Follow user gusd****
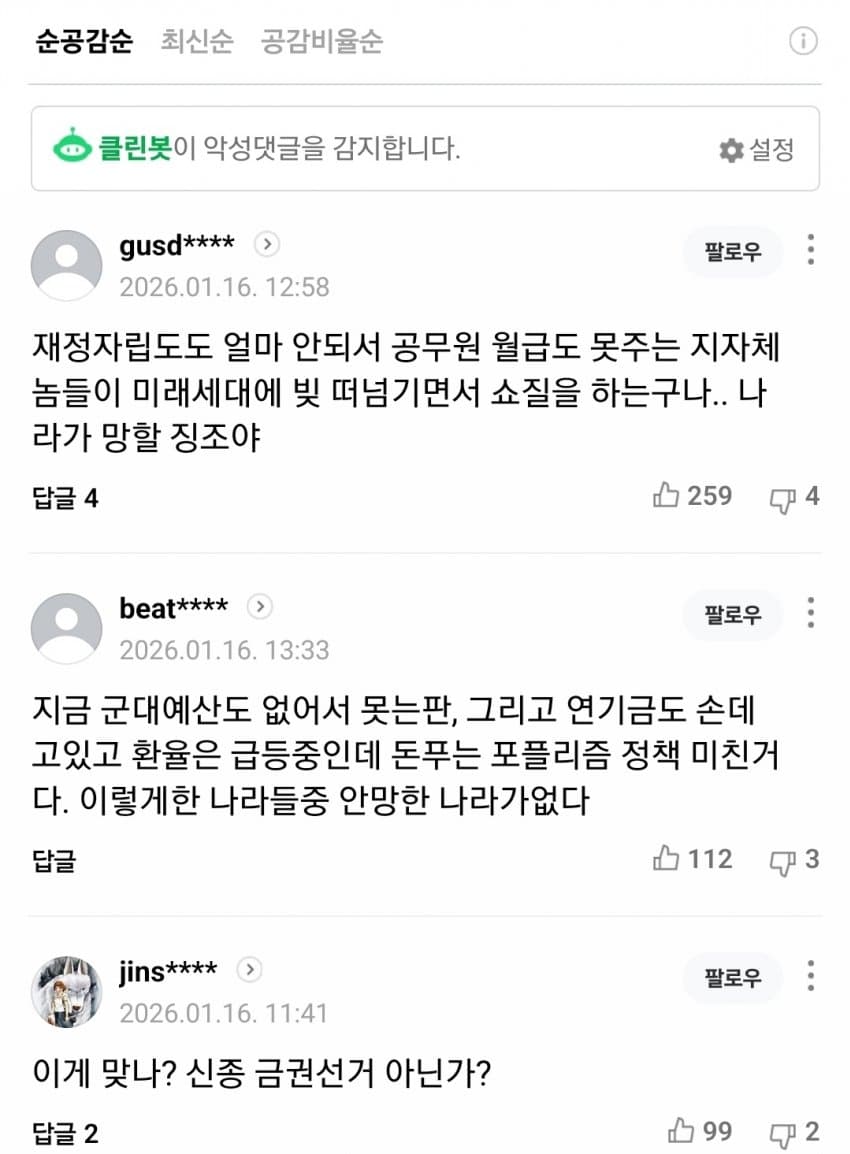The height and width of the screenshot is (1154, 850). pos(733,251)
